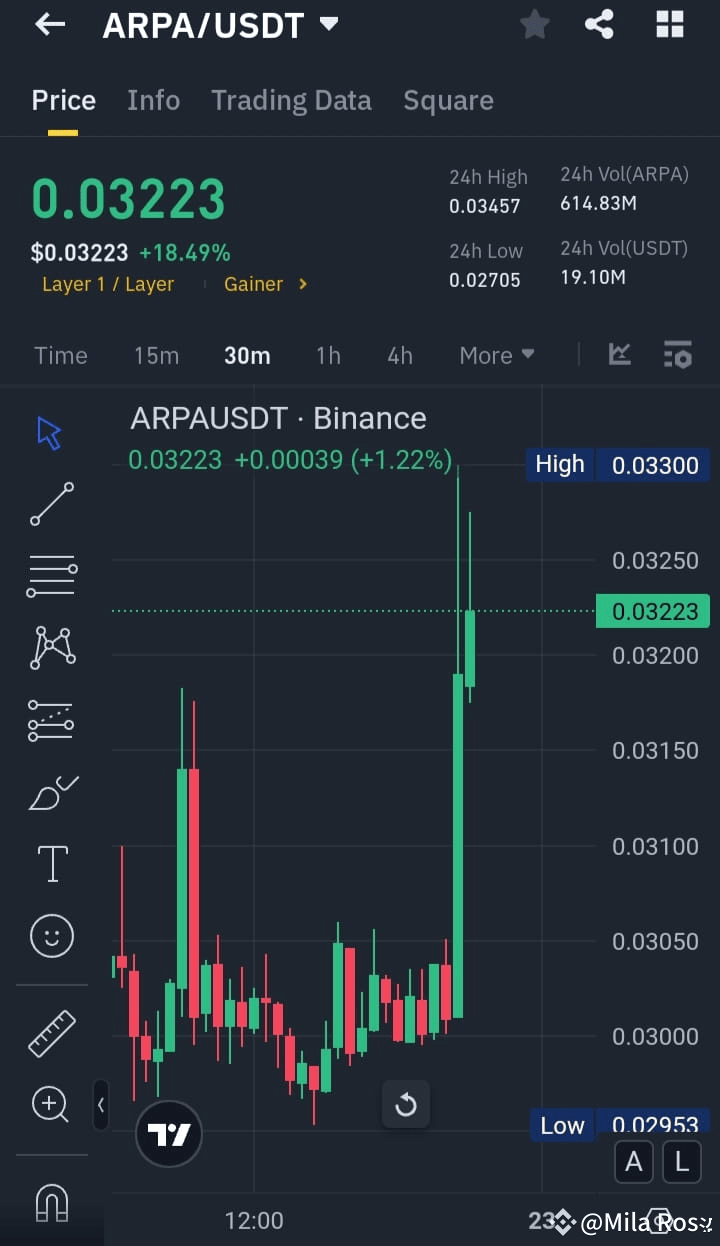720x1246 pixels.
Task: Refresh the chart with the reload button
Action: [x=406, y=1104]
